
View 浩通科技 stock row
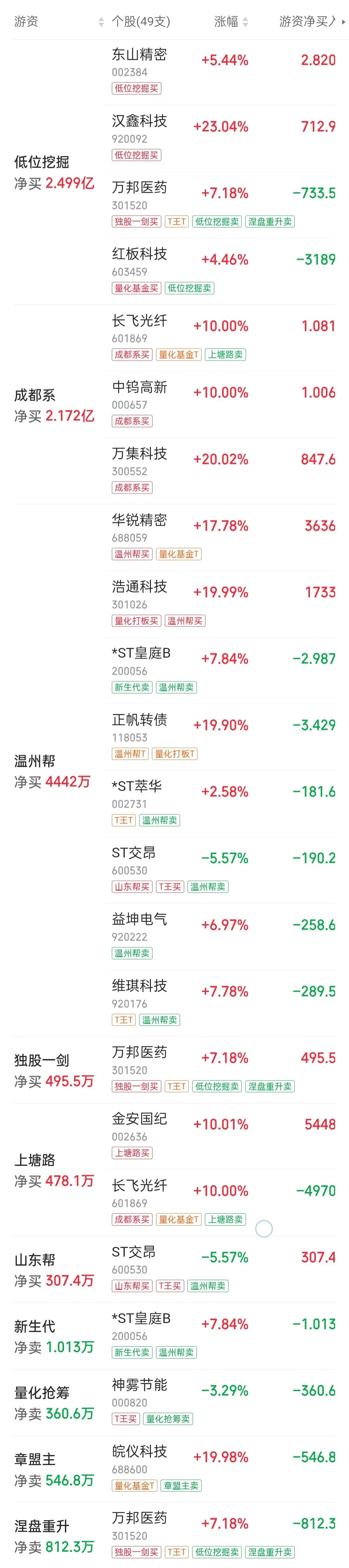[x=220, y=603]
